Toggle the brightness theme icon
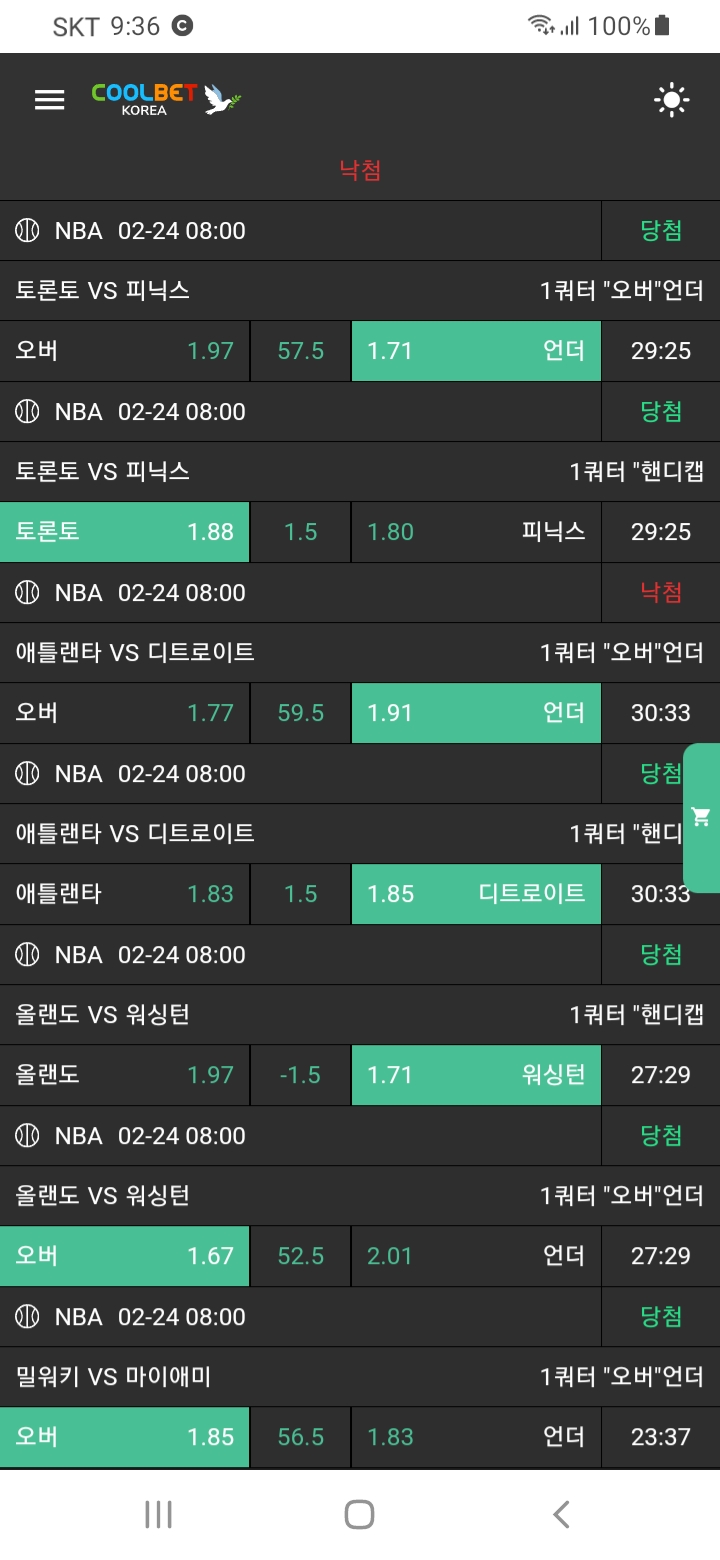The height and width of the screenshot is (1560, 720). (671, 99)
